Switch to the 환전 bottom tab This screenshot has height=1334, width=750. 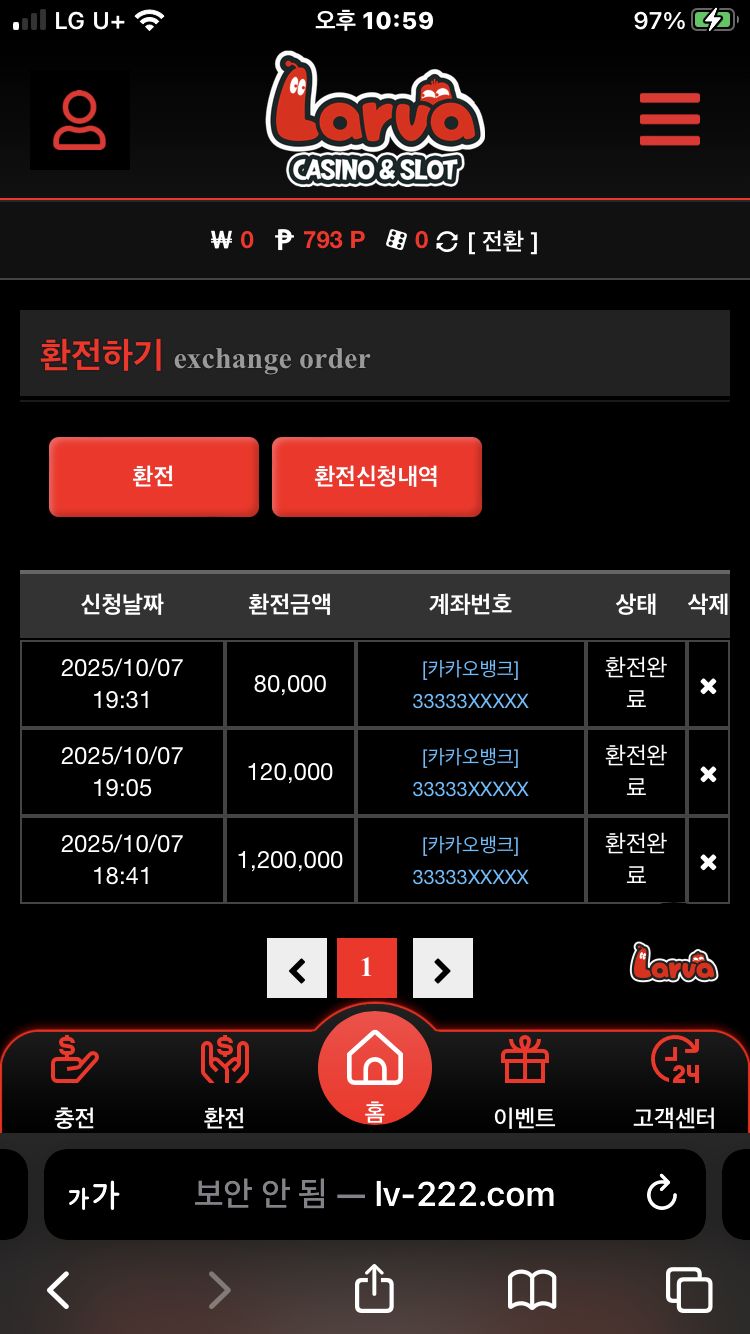(x=224, y=1082)
